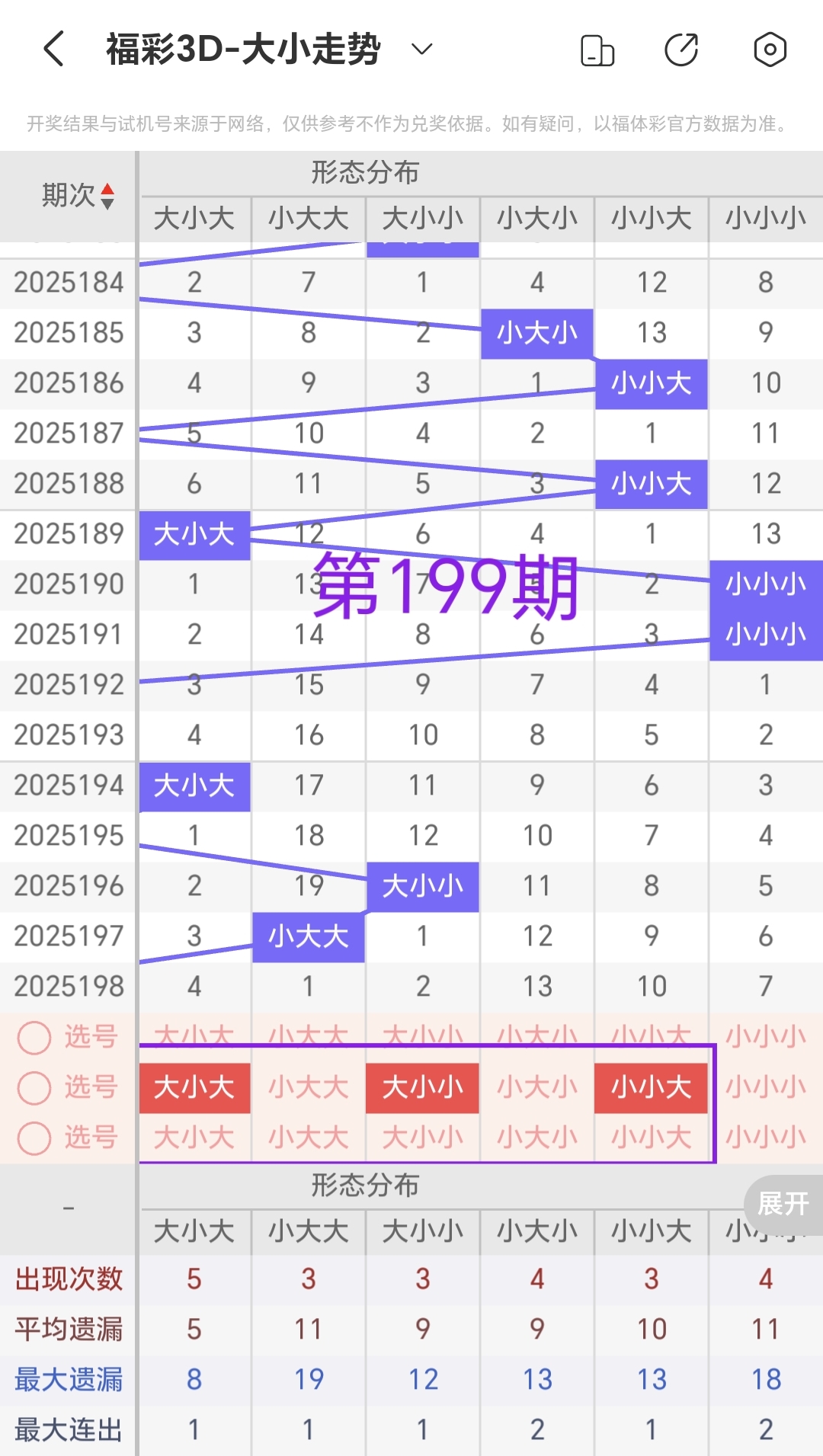
Task: Select the second 选号 radio circle
Action: pyautogui.click(x=34, y=1088)
